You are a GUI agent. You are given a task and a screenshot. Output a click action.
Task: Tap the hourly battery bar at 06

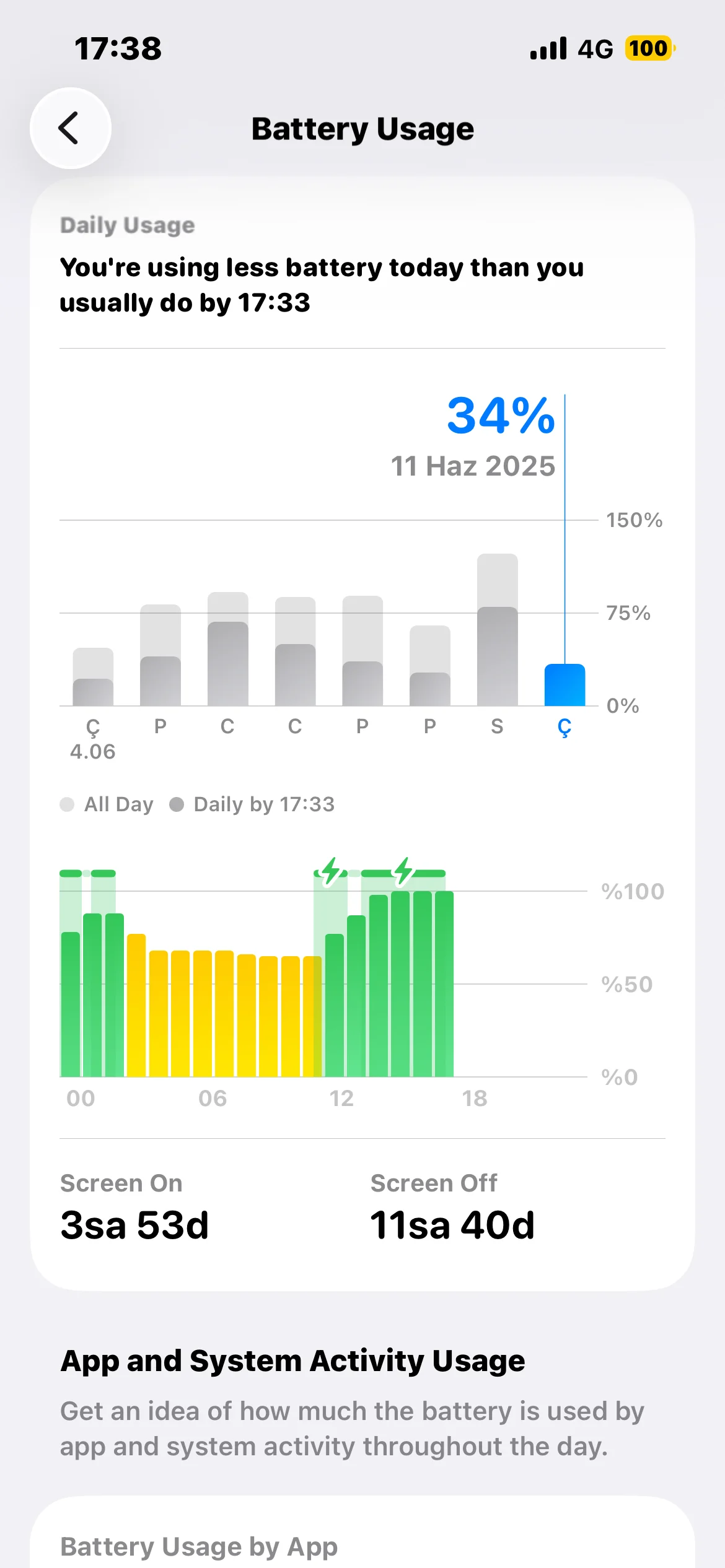pos(203,1014)
